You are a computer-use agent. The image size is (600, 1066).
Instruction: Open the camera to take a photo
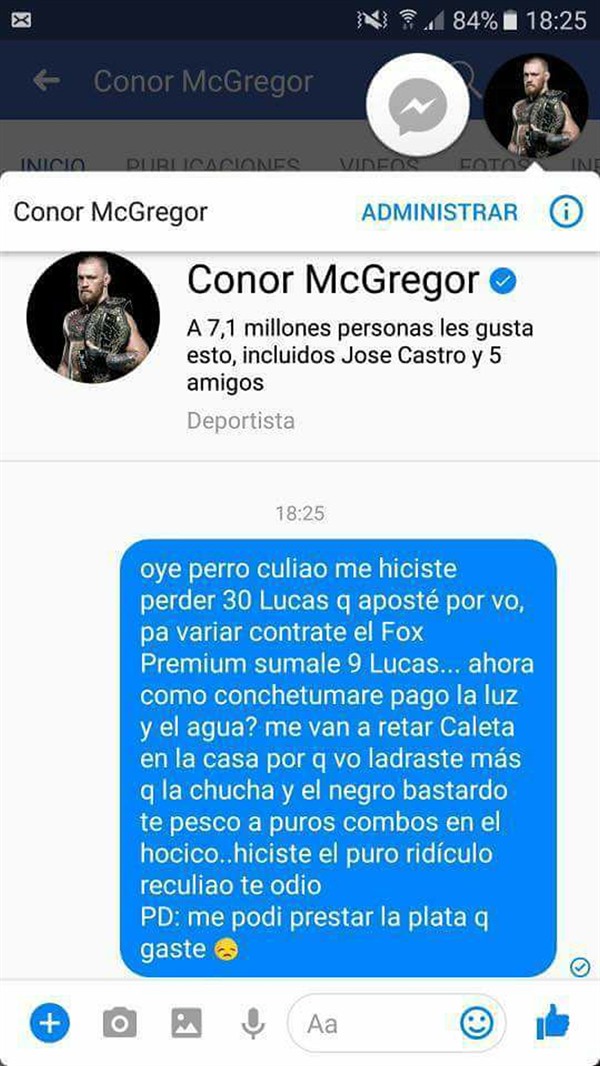pyautogui.click(x=119, y=1022)
